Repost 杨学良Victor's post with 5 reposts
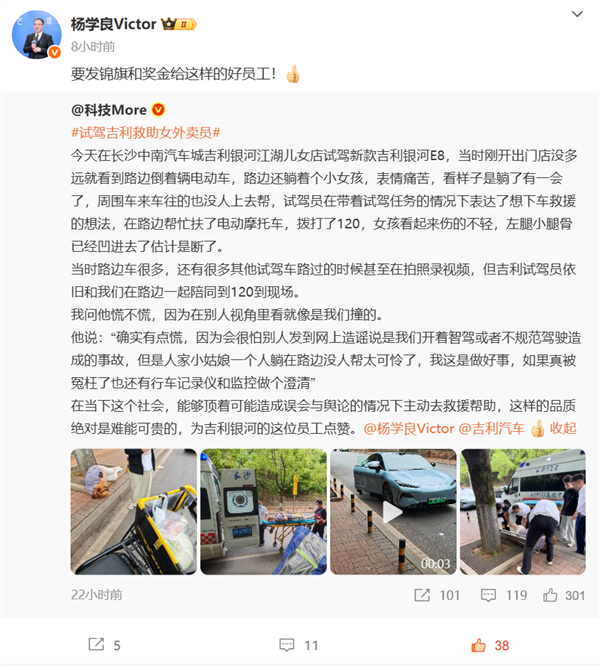 (x=106, y=645)
